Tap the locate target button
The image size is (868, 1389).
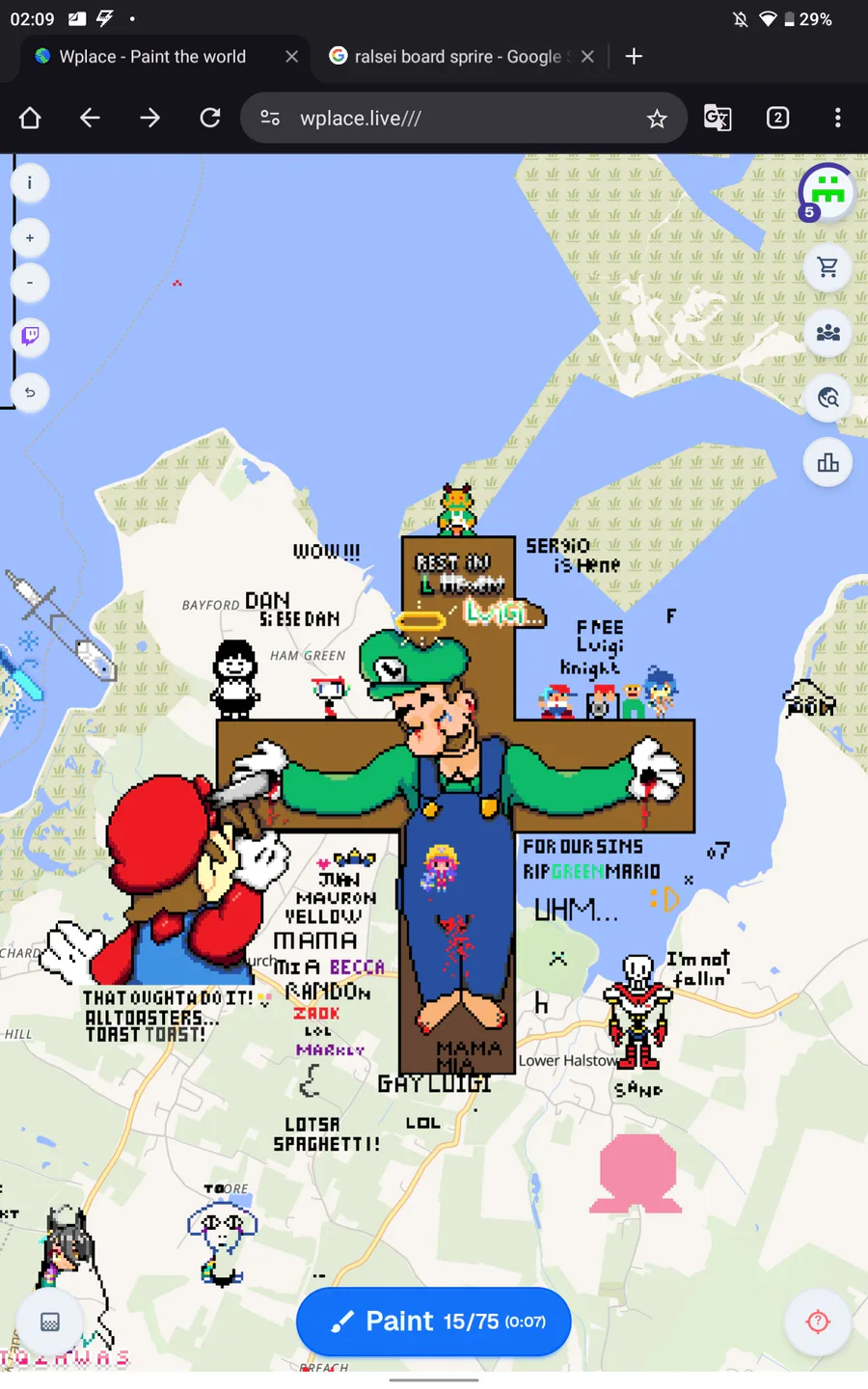(818, 1321)
